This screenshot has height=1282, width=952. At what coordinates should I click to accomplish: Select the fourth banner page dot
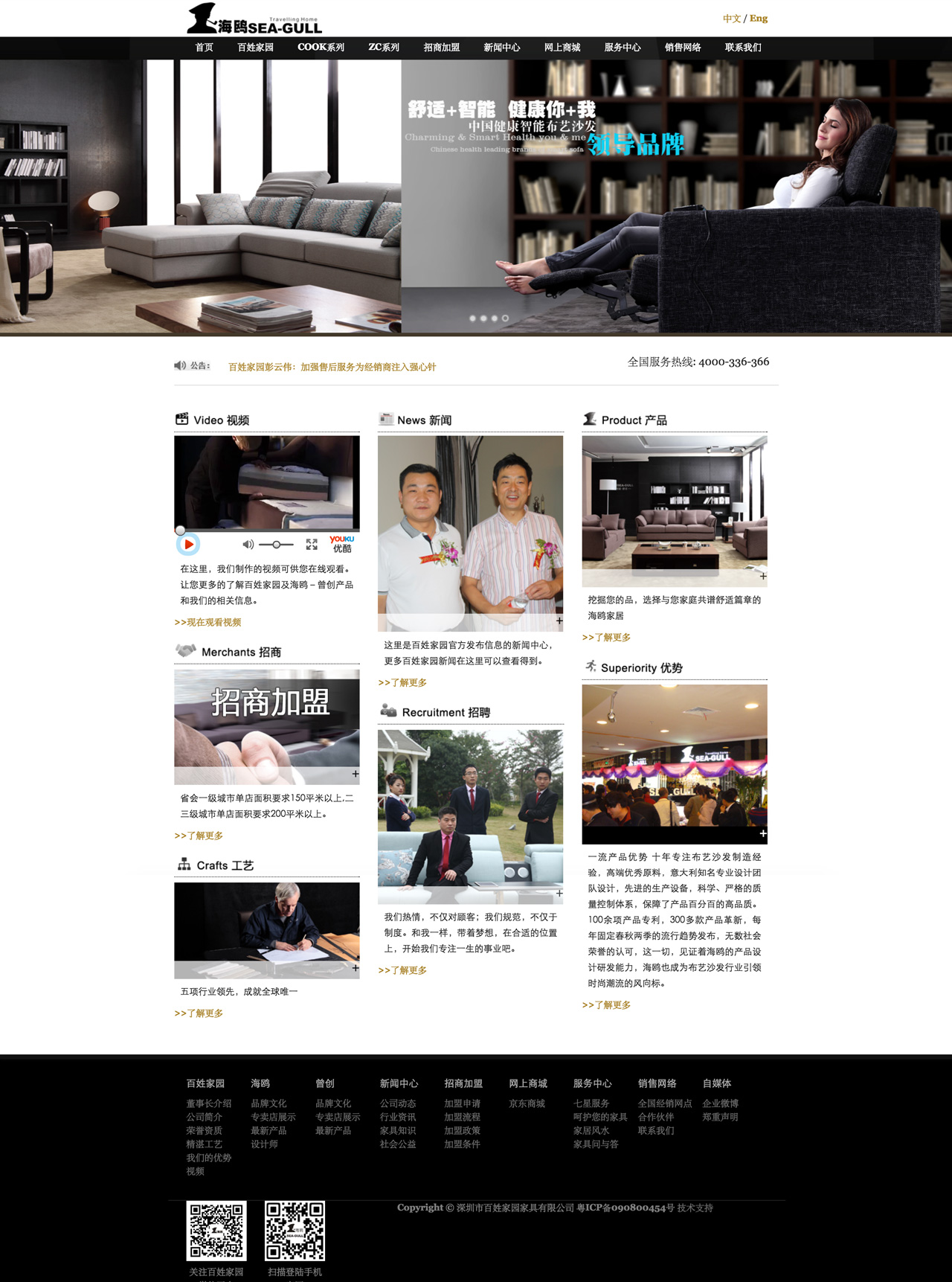tap(506, 318)
